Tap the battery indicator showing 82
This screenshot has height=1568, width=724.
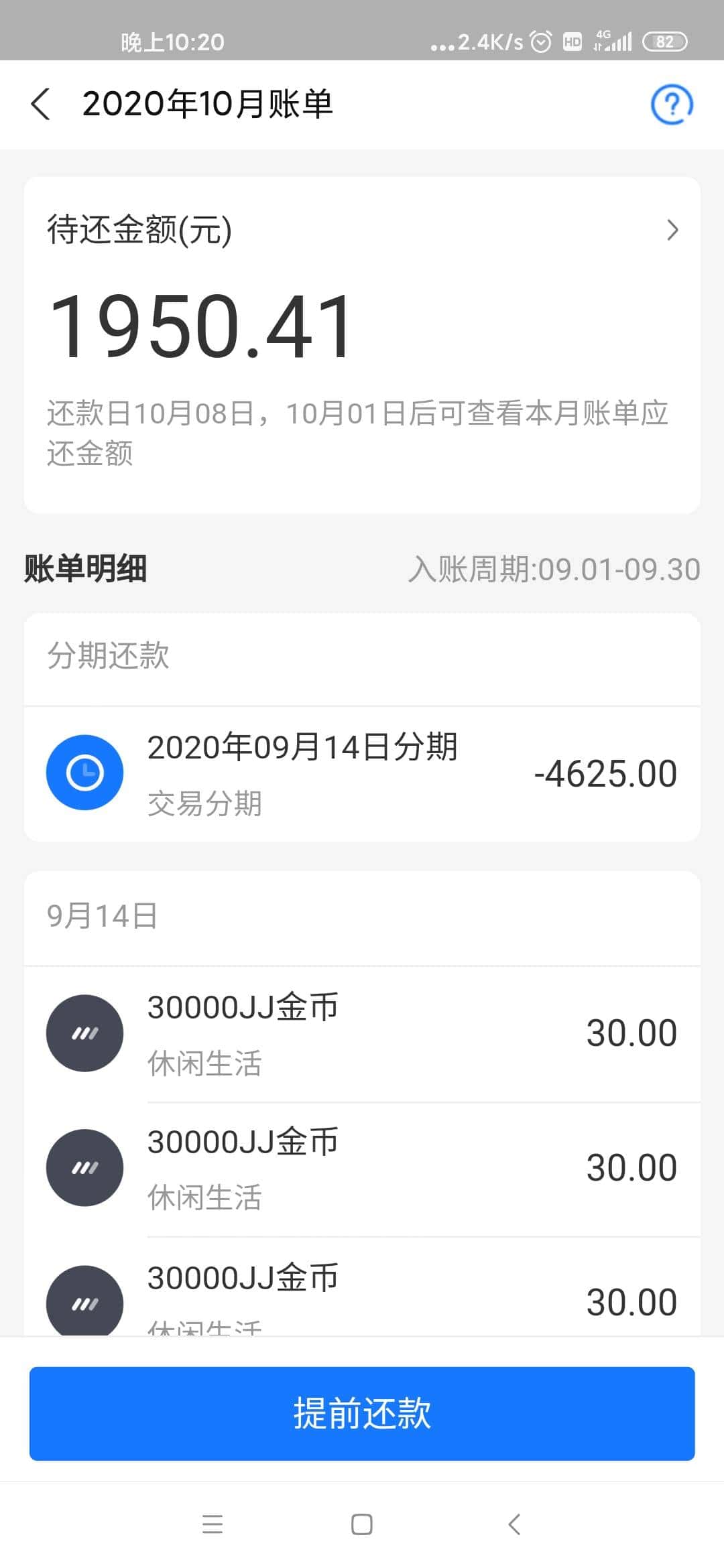(666, 42)
